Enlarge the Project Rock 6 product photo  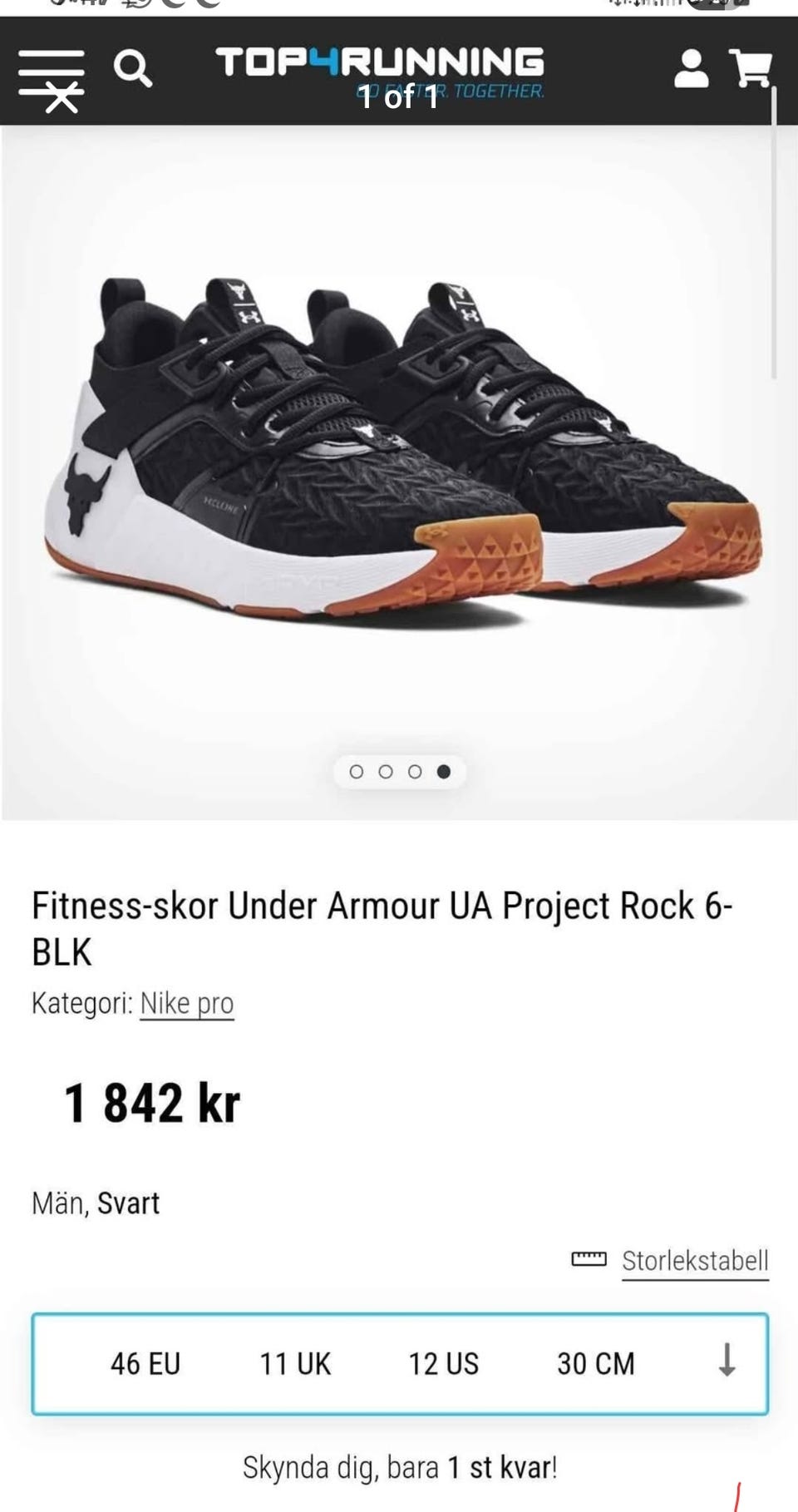coord(399,449)
